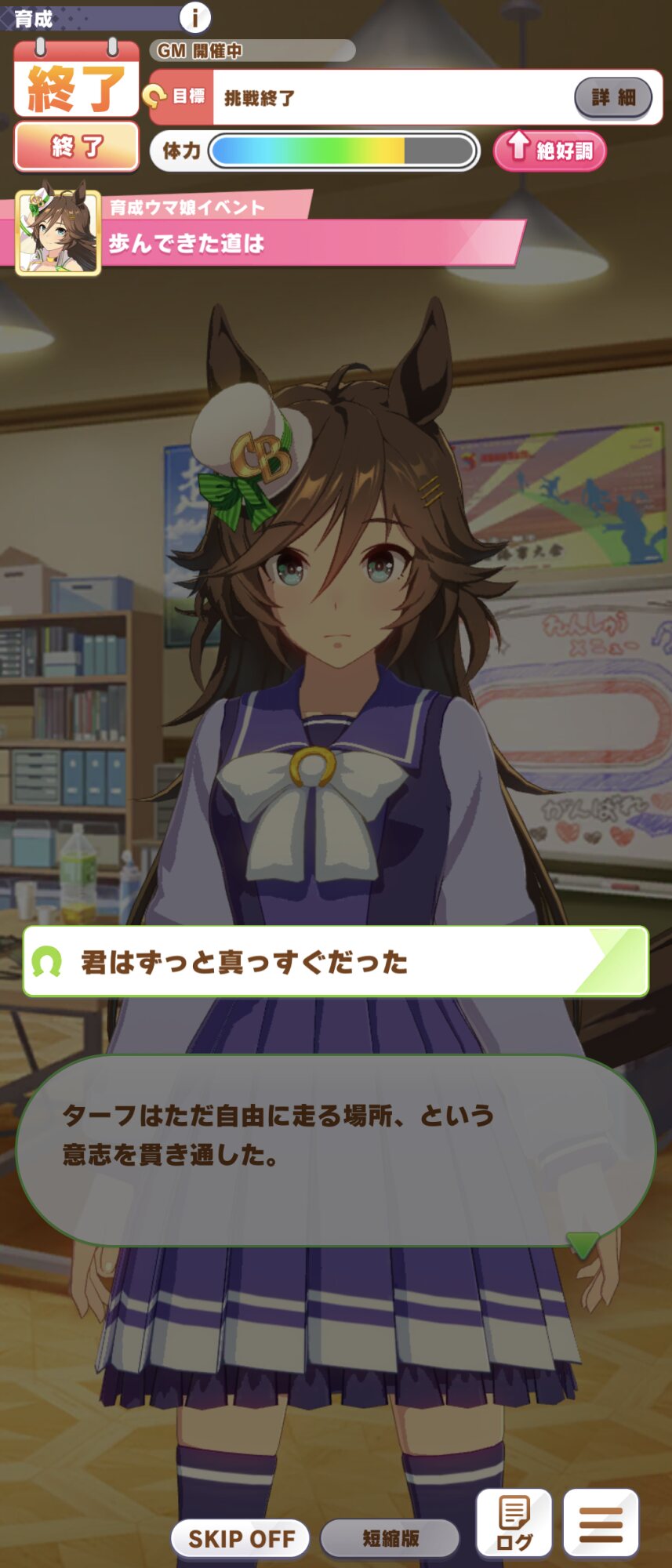Toggle the SKIP OFF button
The image size is (672, 1568).
click(241, 1538)
